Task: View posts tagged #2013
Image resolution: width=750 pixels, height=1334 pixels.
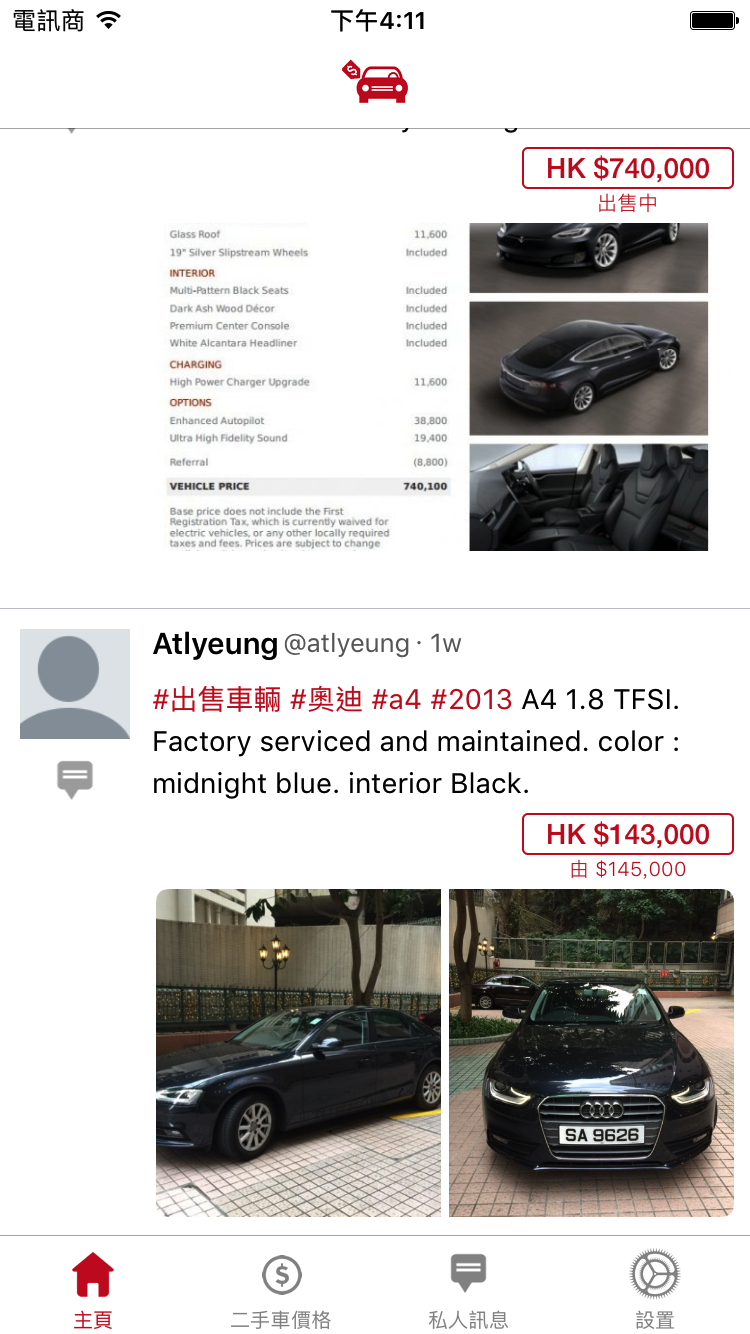Action: 471,699
